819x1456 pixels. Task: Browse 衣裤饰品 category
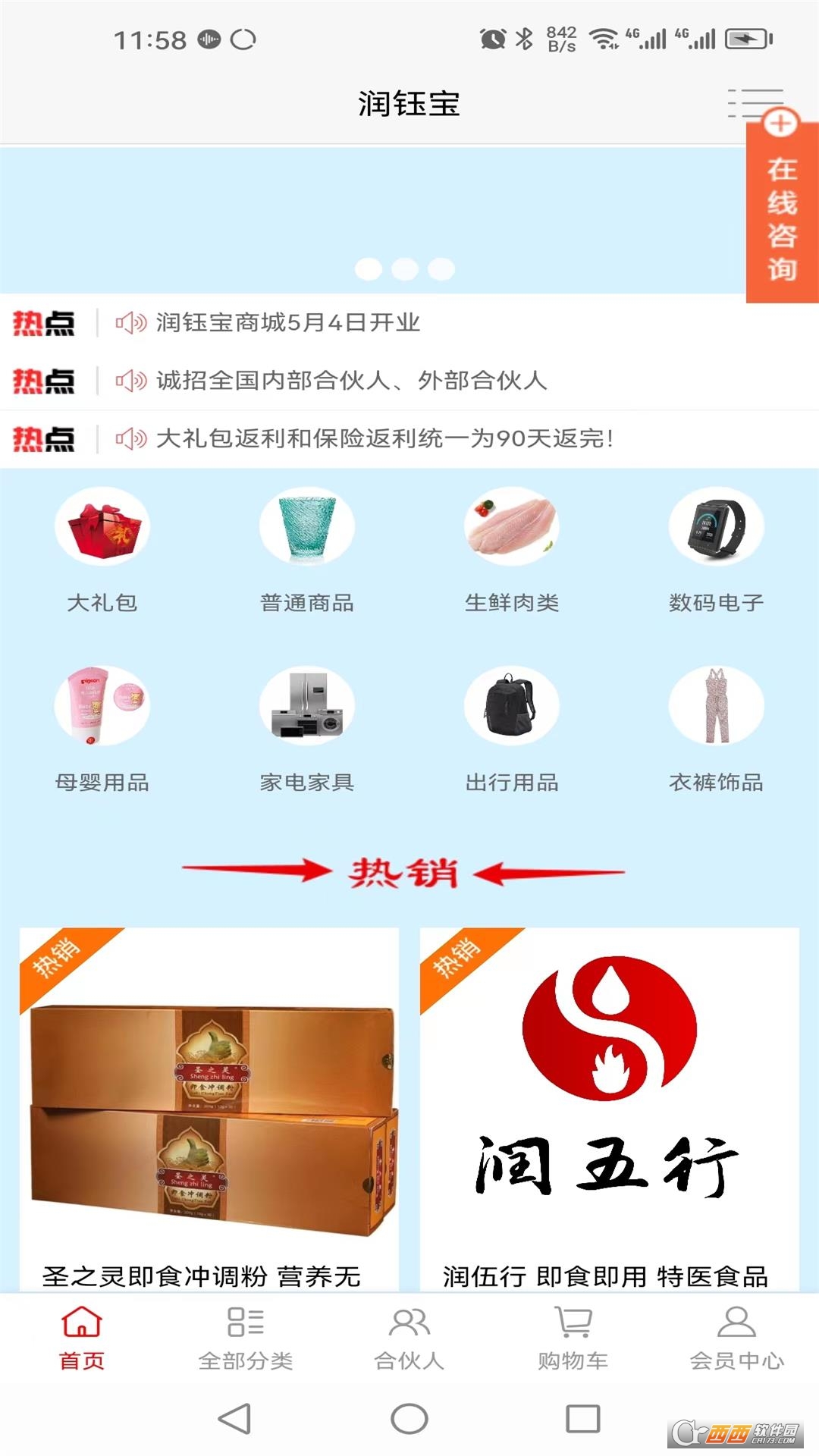[x=717, y=730]
